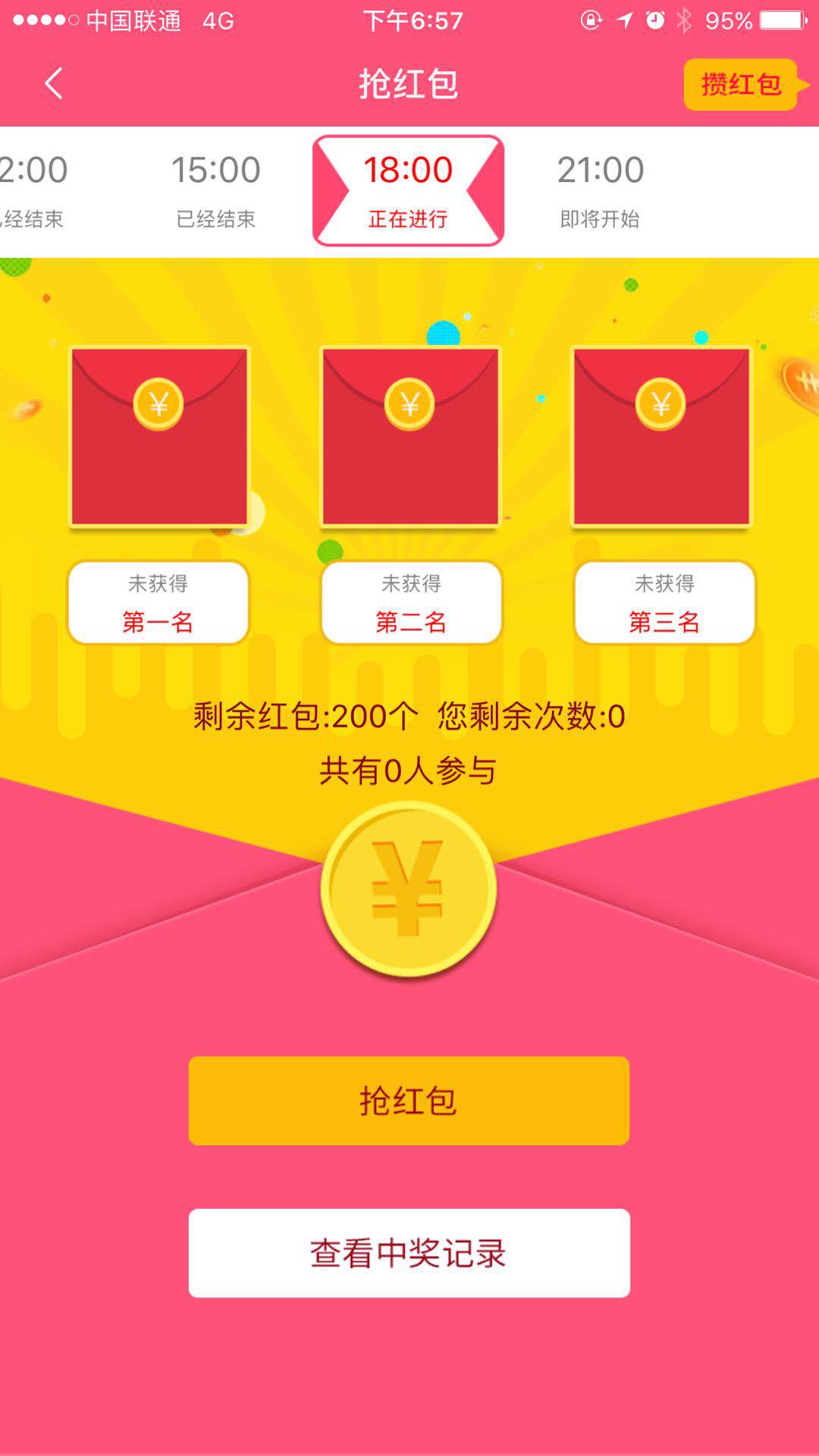
Task: Select the 18:00 in-progress session
Action: click(x=408, y=191)
